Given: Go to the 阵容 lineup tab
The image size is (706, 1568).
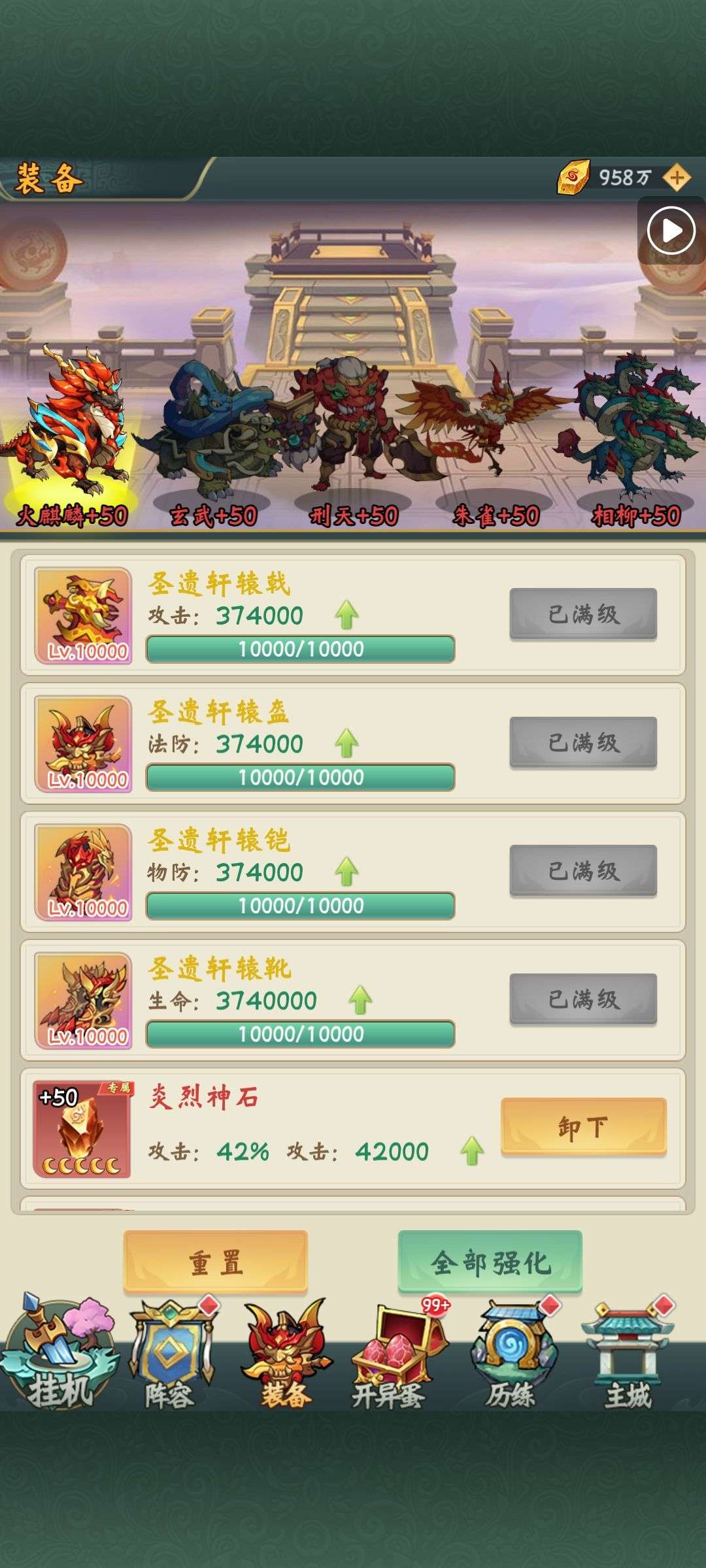Looking at the screenshot, I should [171, 1354].
